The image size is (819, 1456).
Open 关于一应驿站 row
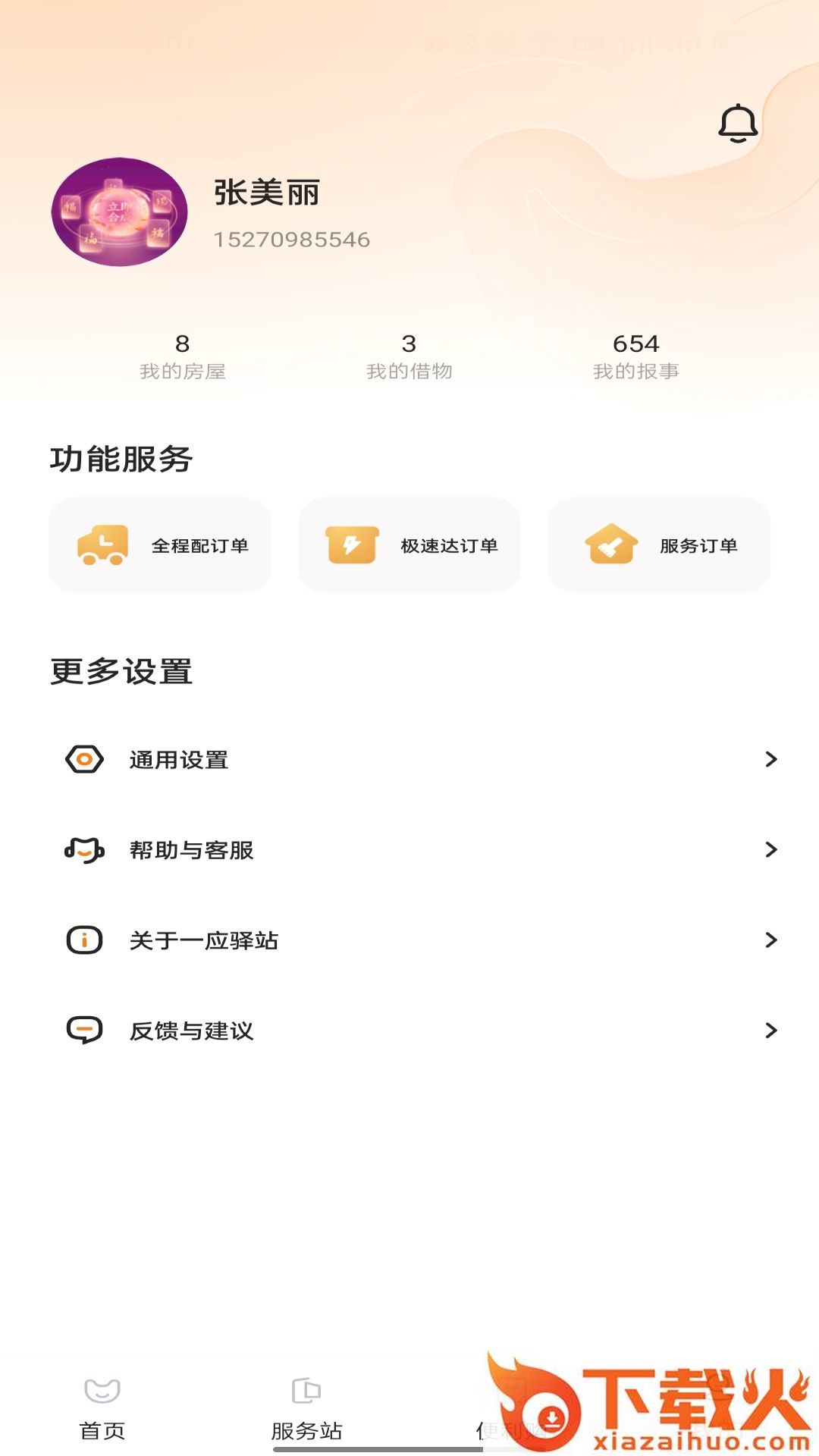click(409, 940)
